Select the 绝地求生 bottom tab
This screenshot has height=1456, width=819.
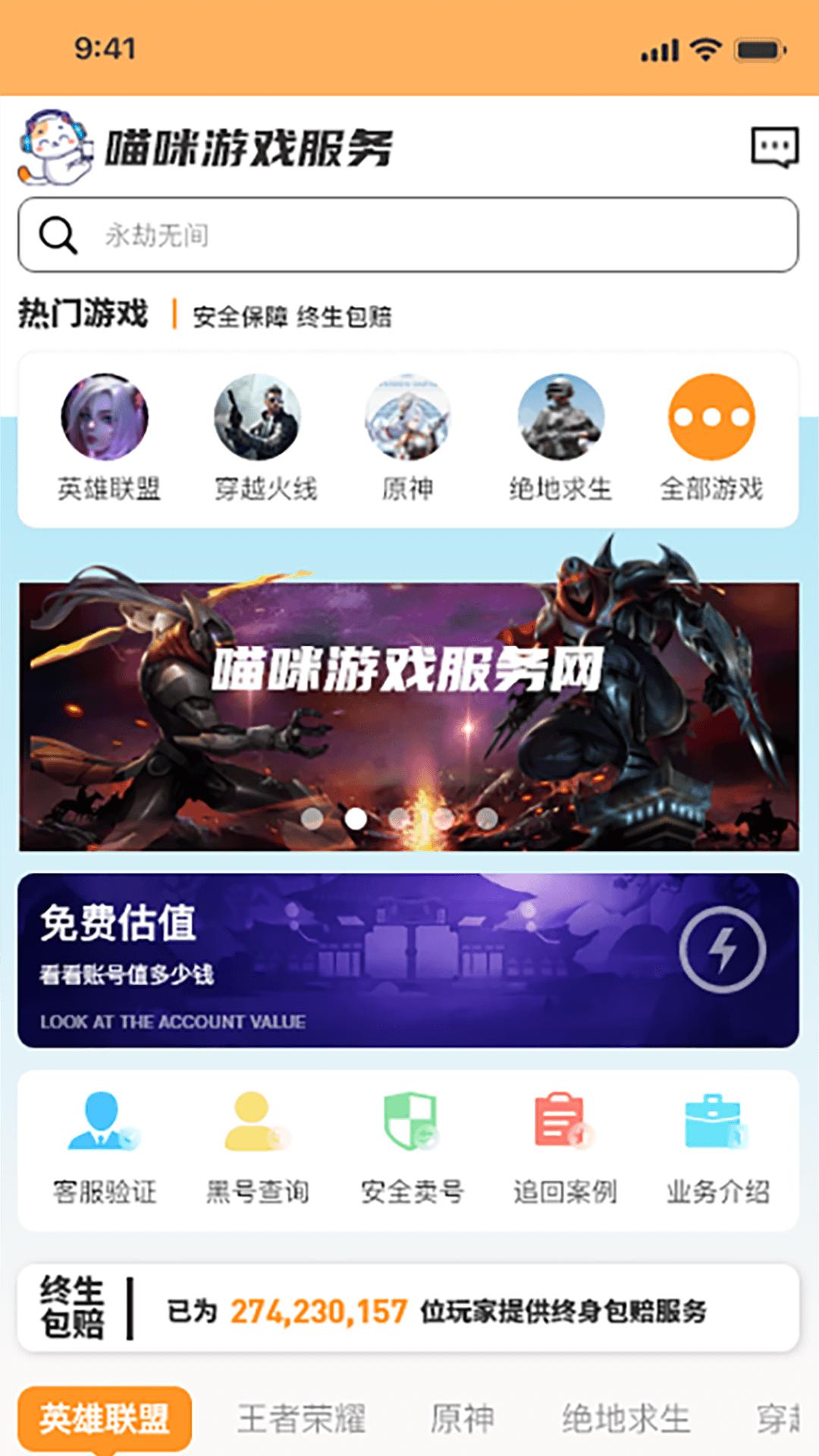point(626,1418)
